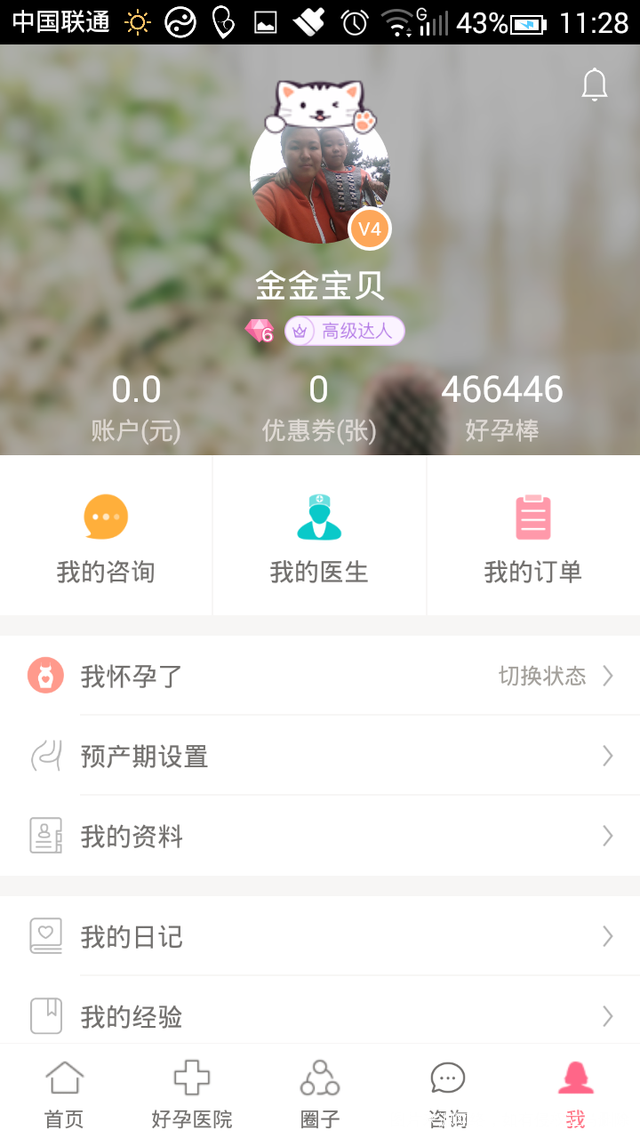The width and height of the screenshot is (640, 1138).
Task: View 优惠券 coupons count
Action: point(319,408)
